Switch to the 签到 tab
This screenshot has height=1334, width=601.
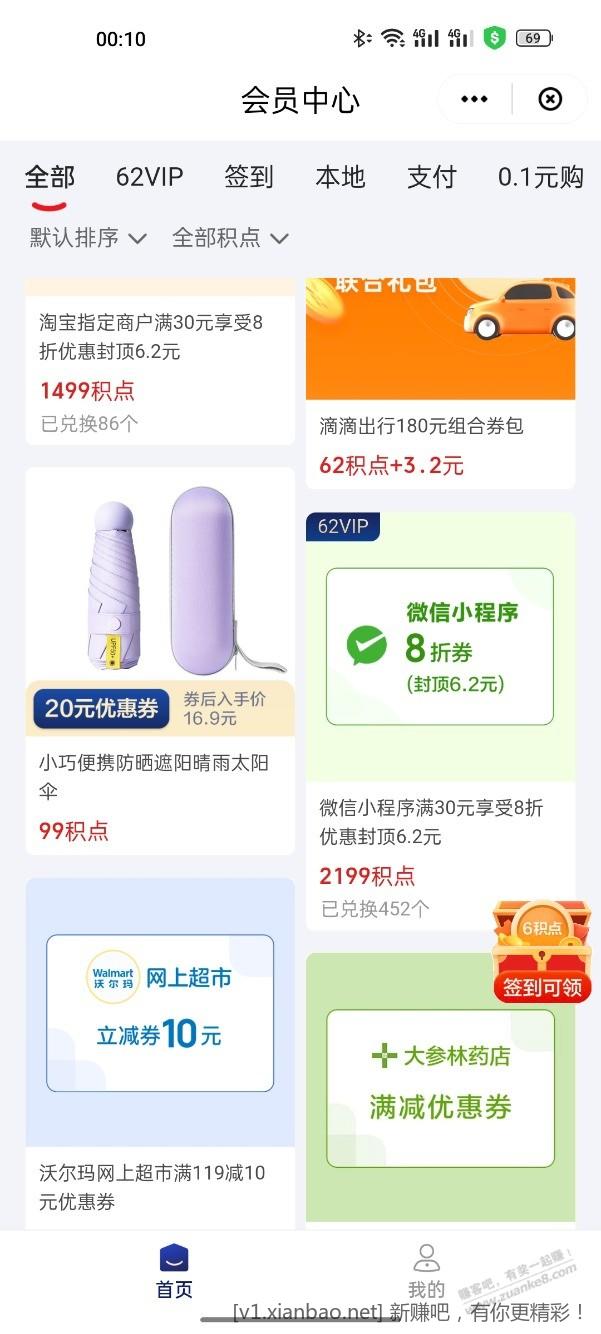[x=249, y=177]
